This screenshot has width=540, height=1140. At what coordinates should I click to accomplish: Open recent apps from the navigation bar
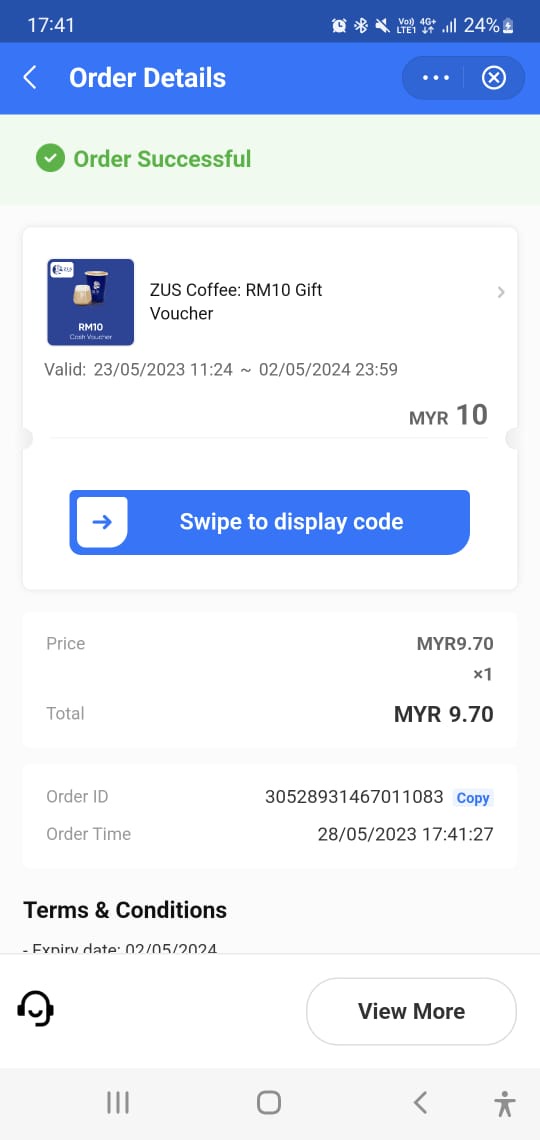pyautogui.click(x=118, y=1103)
